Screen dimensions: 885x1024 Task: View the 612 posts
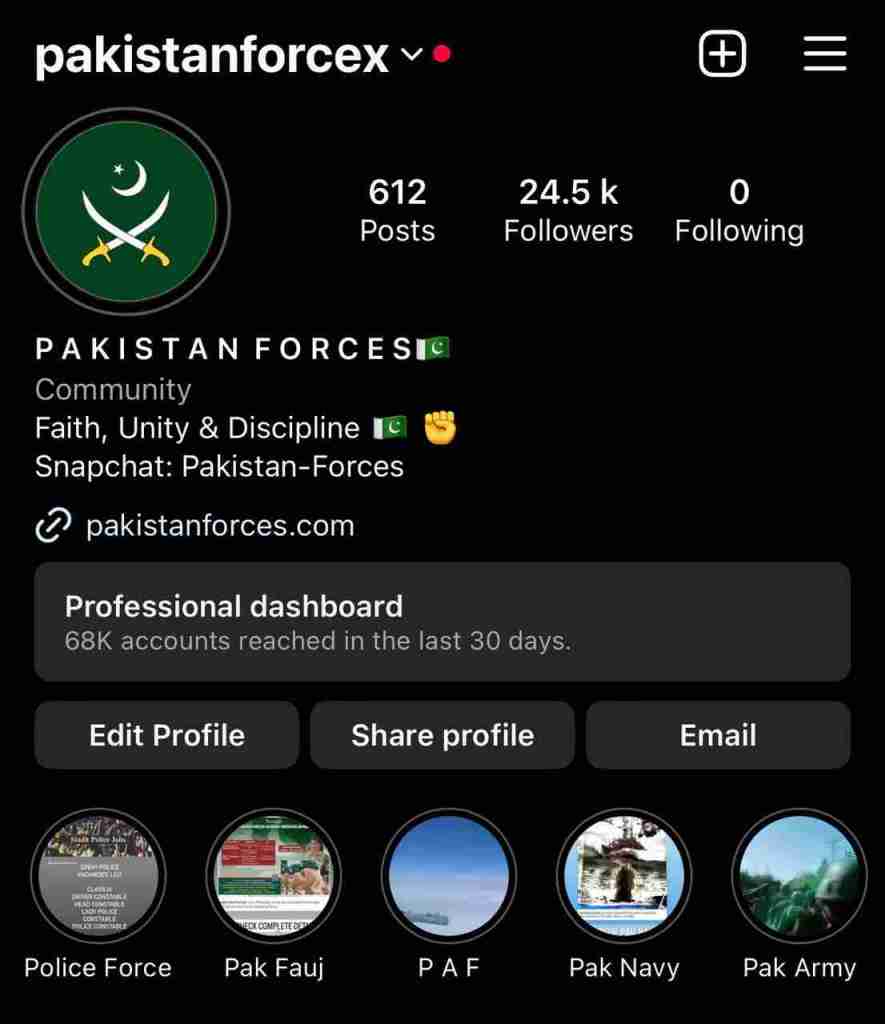point(397,210)
